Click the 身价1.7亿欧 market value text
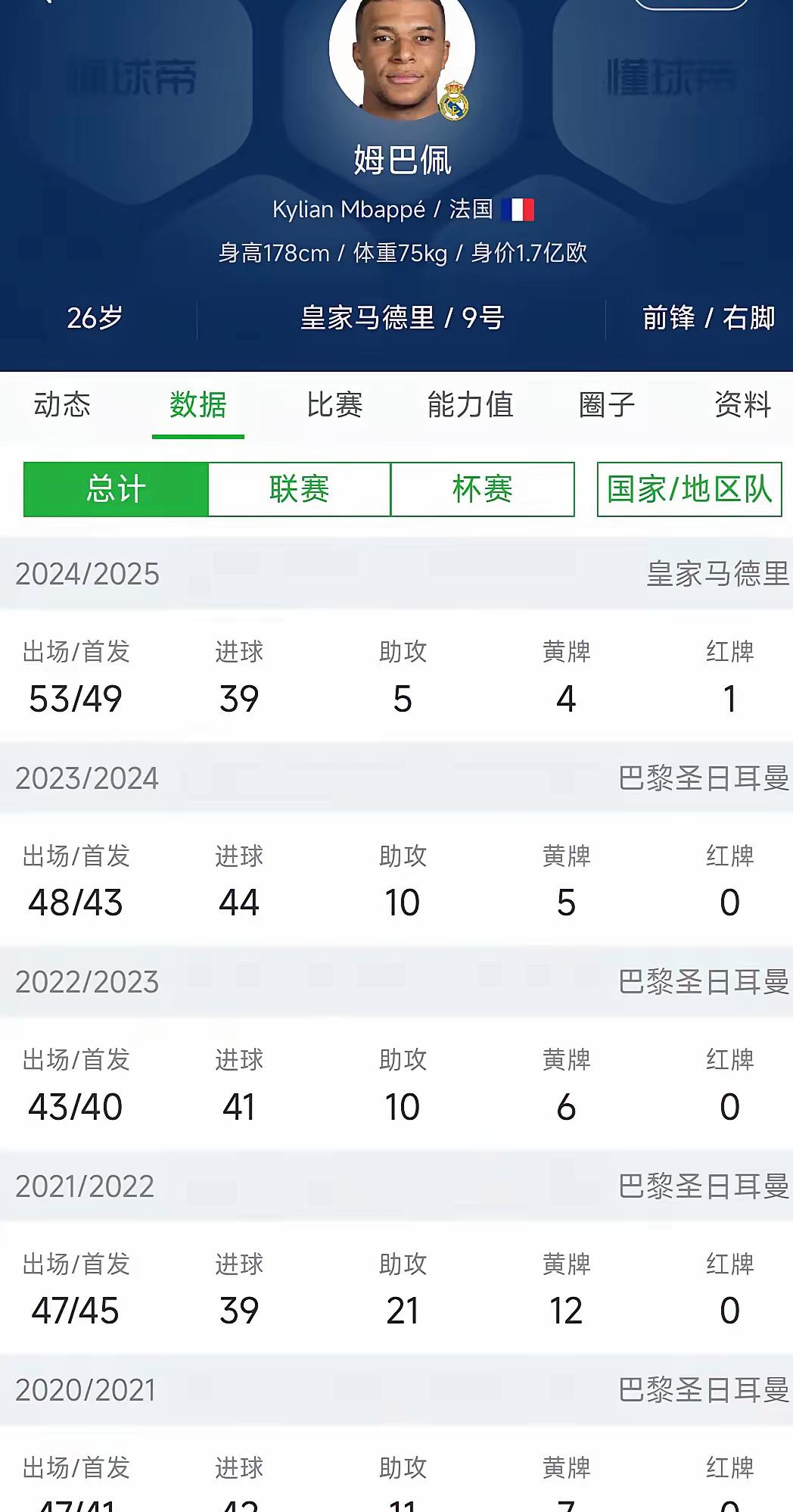Viewport: 793px width, 1512px height. coord(527,254)
